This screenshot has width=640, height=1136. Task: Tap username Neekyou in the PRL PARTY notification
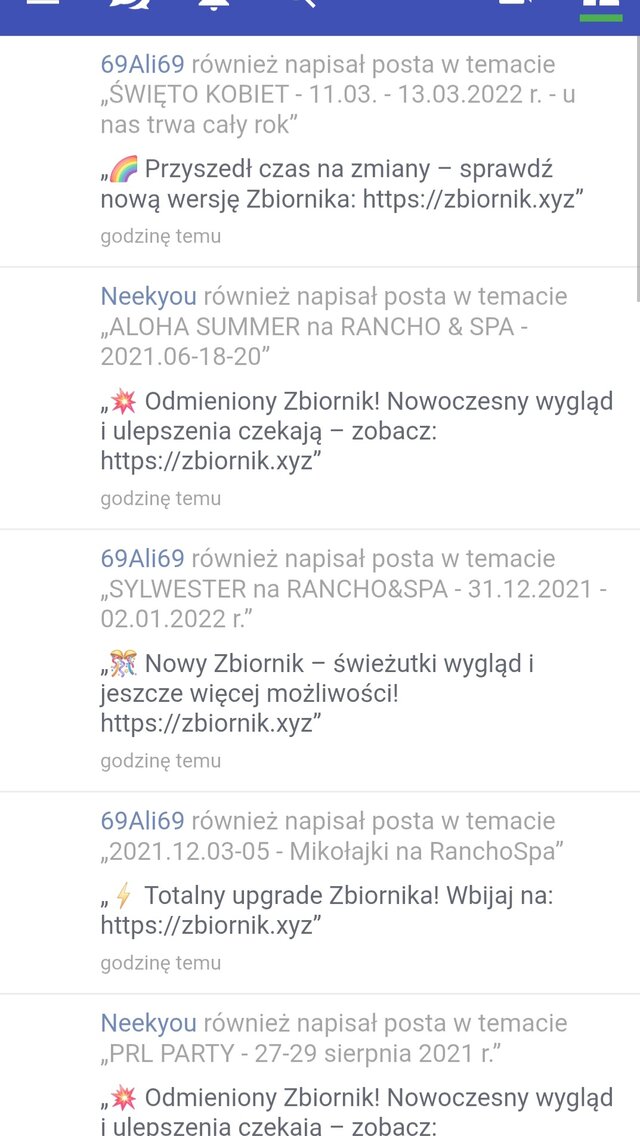149,1023
